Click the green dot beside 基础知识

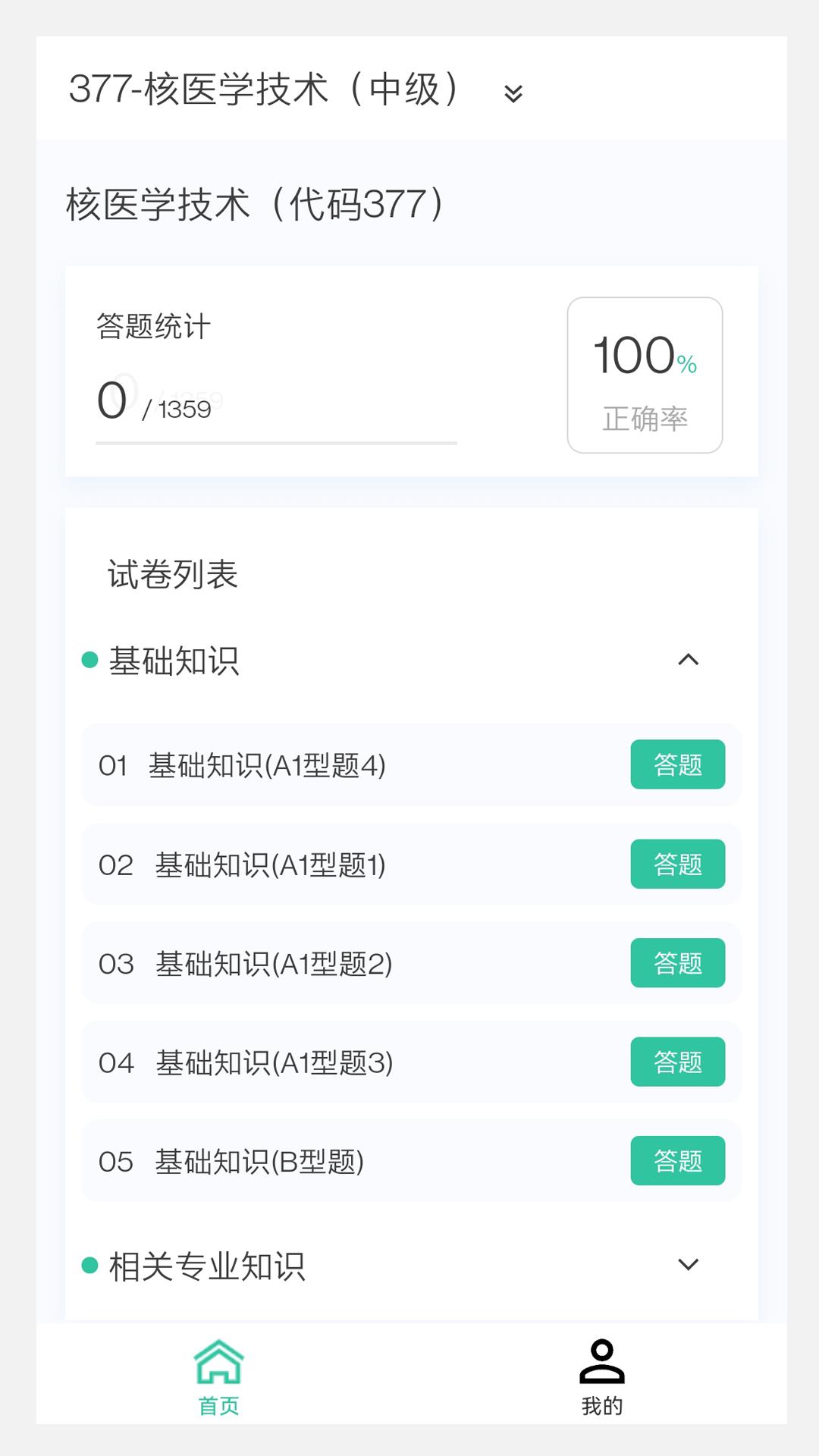point(90,661)
